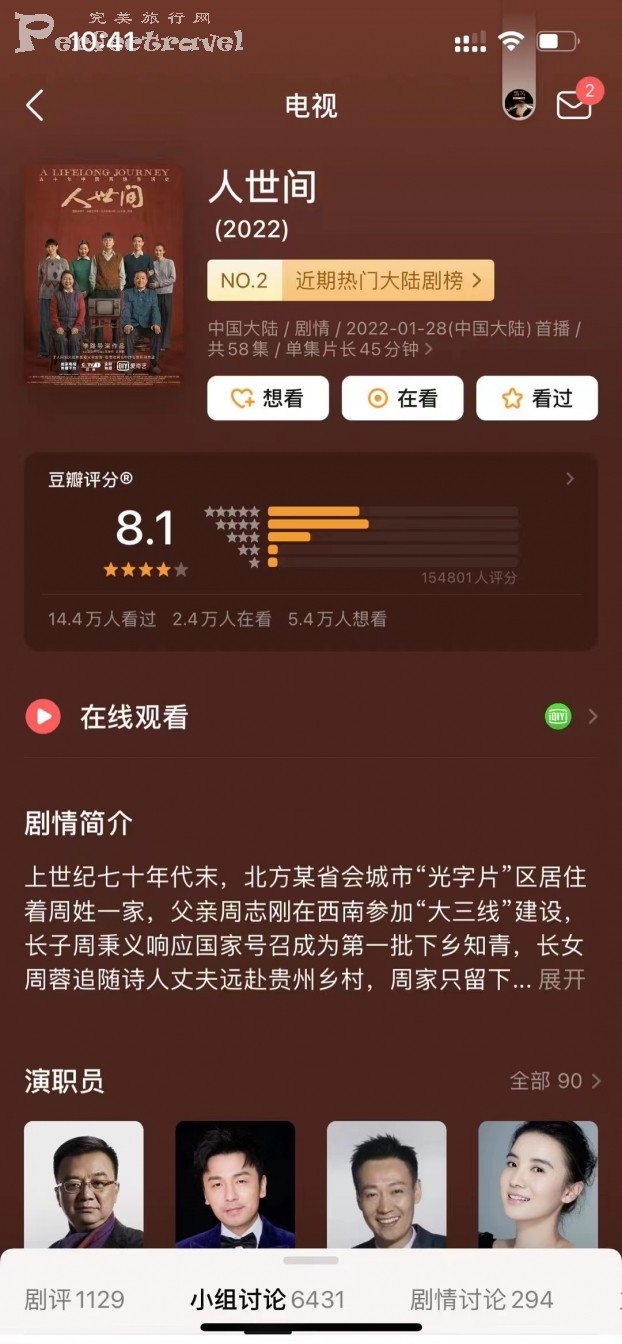Open the 近期热门大陆剧榜 ranking
Image resolution: width=622 pixels, height=1344 pixels.
point(350,281)
